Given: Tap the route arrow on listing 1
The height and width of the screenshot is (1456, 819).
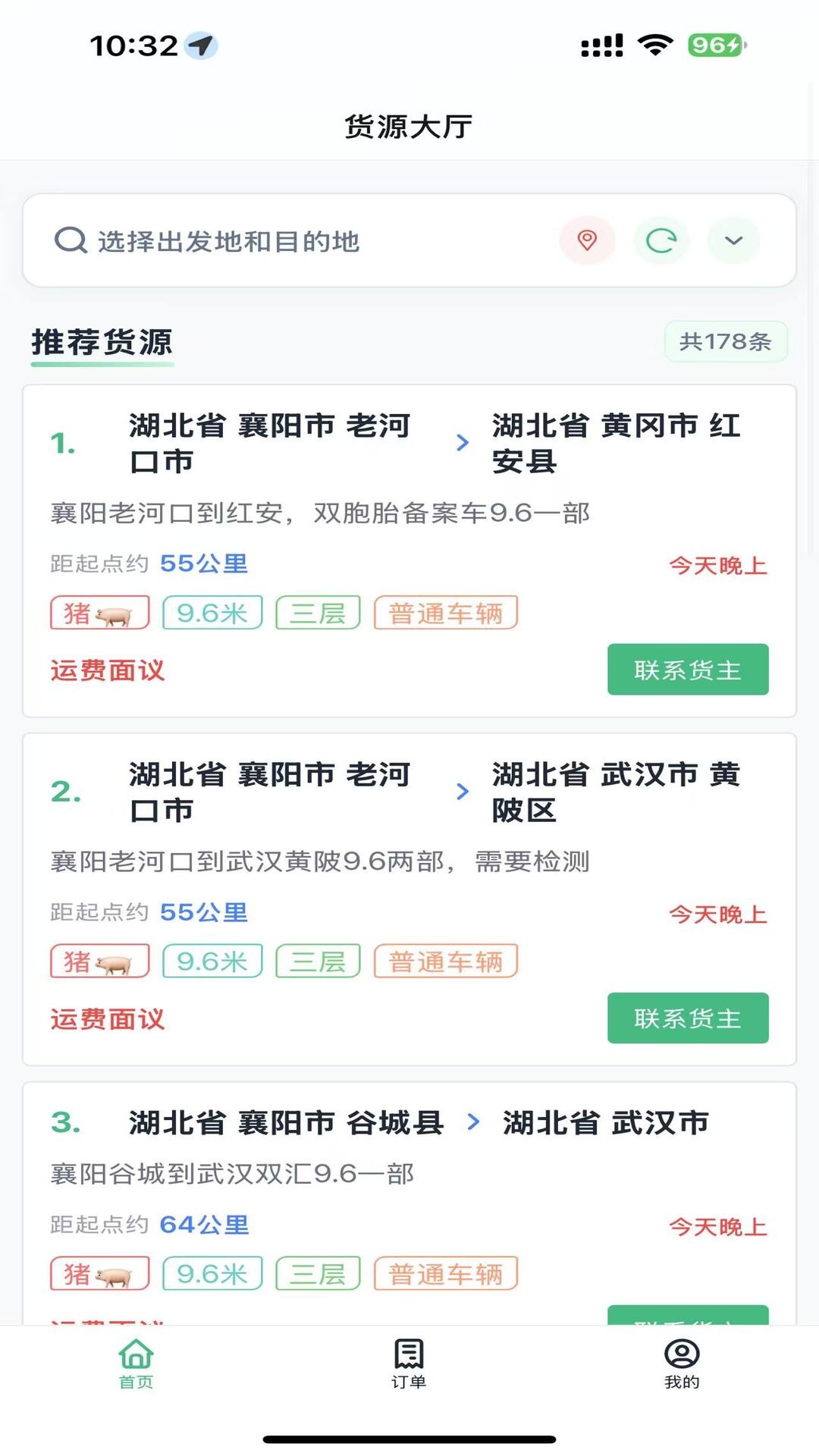Looking at the screenshot, I should pyautogui.click(x=463, y=443).
